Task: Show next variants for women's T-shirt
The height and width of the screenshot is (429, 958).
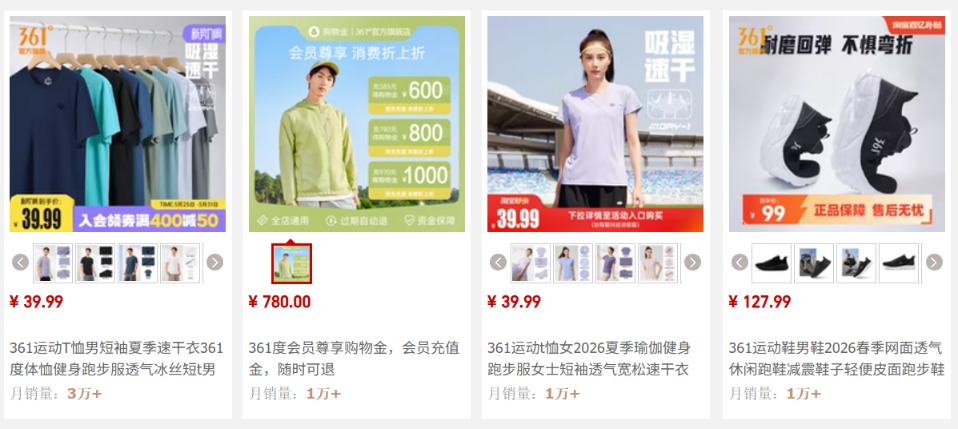Action: 692,263
